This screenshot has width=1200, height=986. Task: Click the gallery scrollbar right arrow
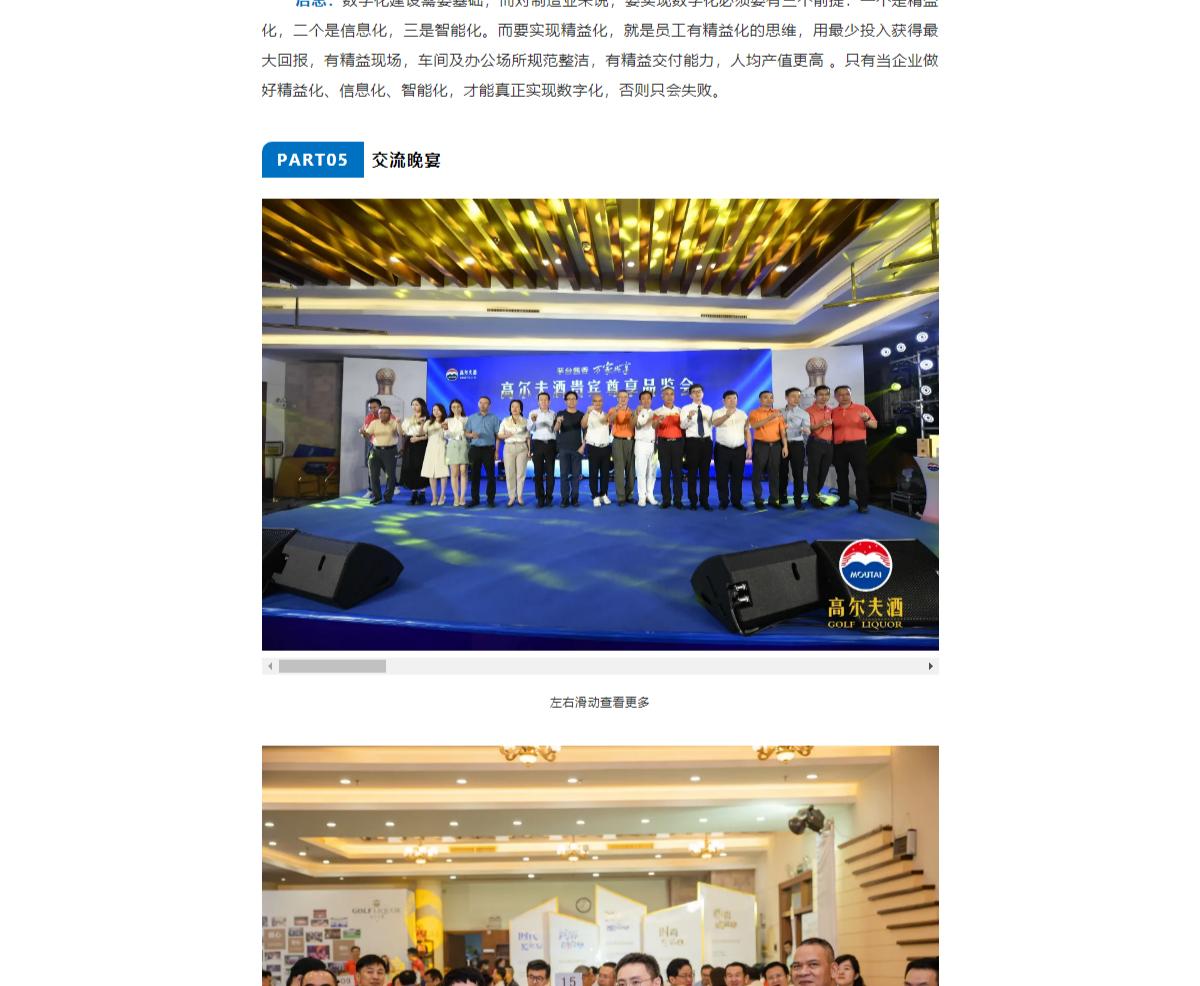tap(930, 666)
